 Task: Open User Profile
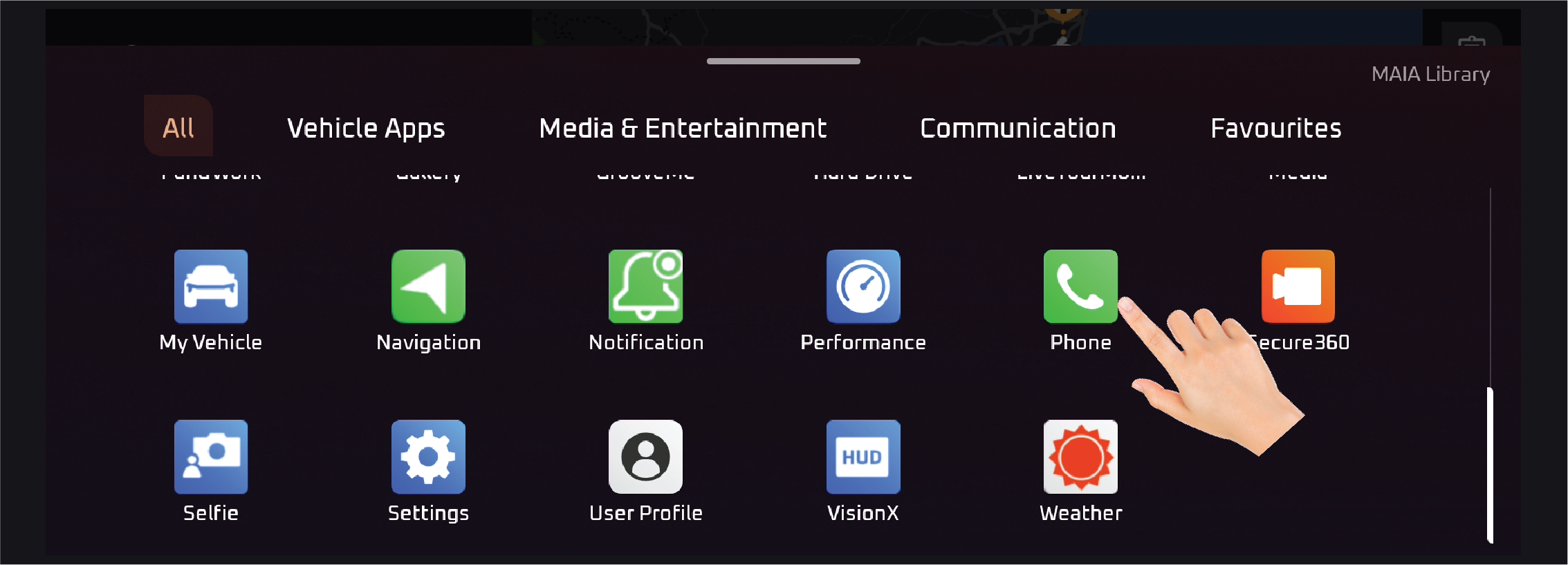click(645, 457)
